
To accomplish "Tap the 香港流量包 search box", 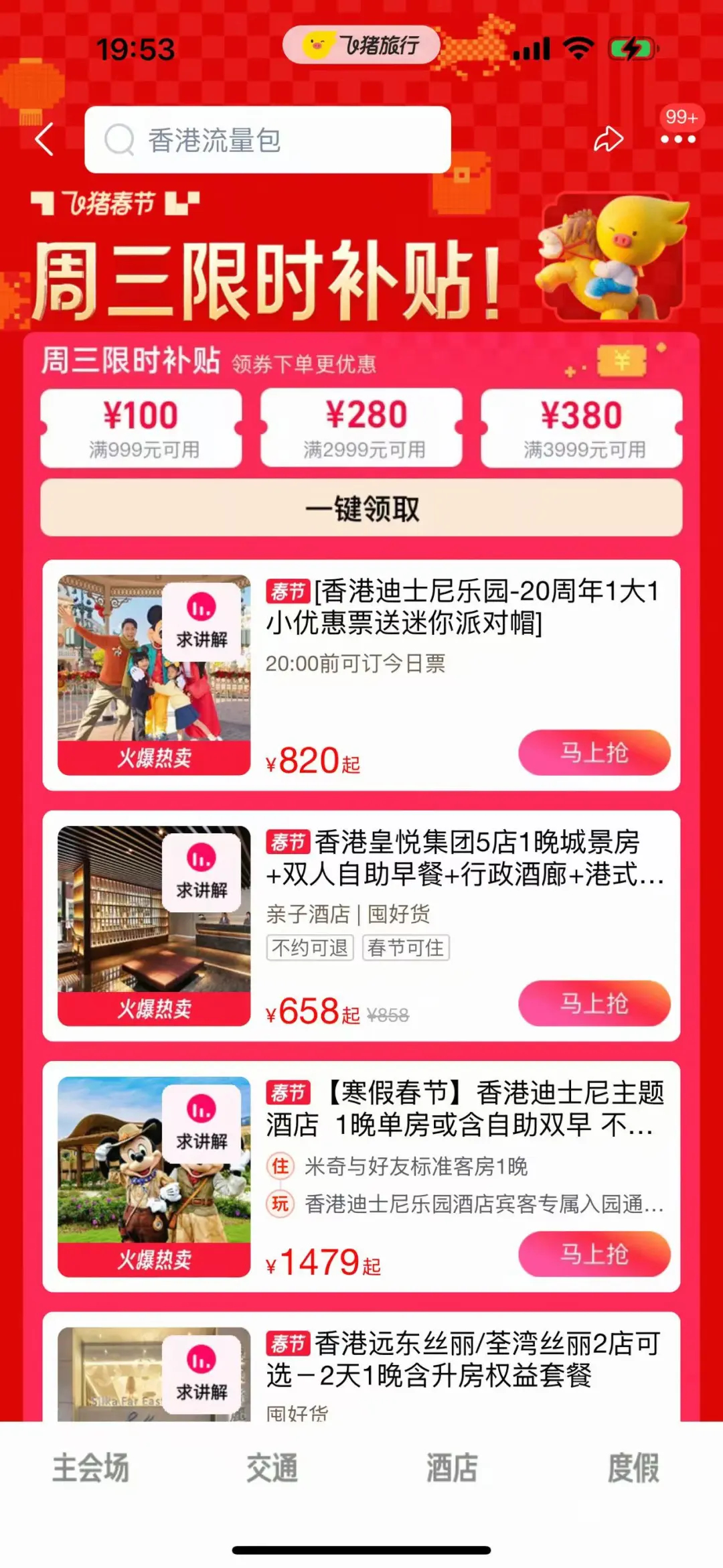I will 268,140.
